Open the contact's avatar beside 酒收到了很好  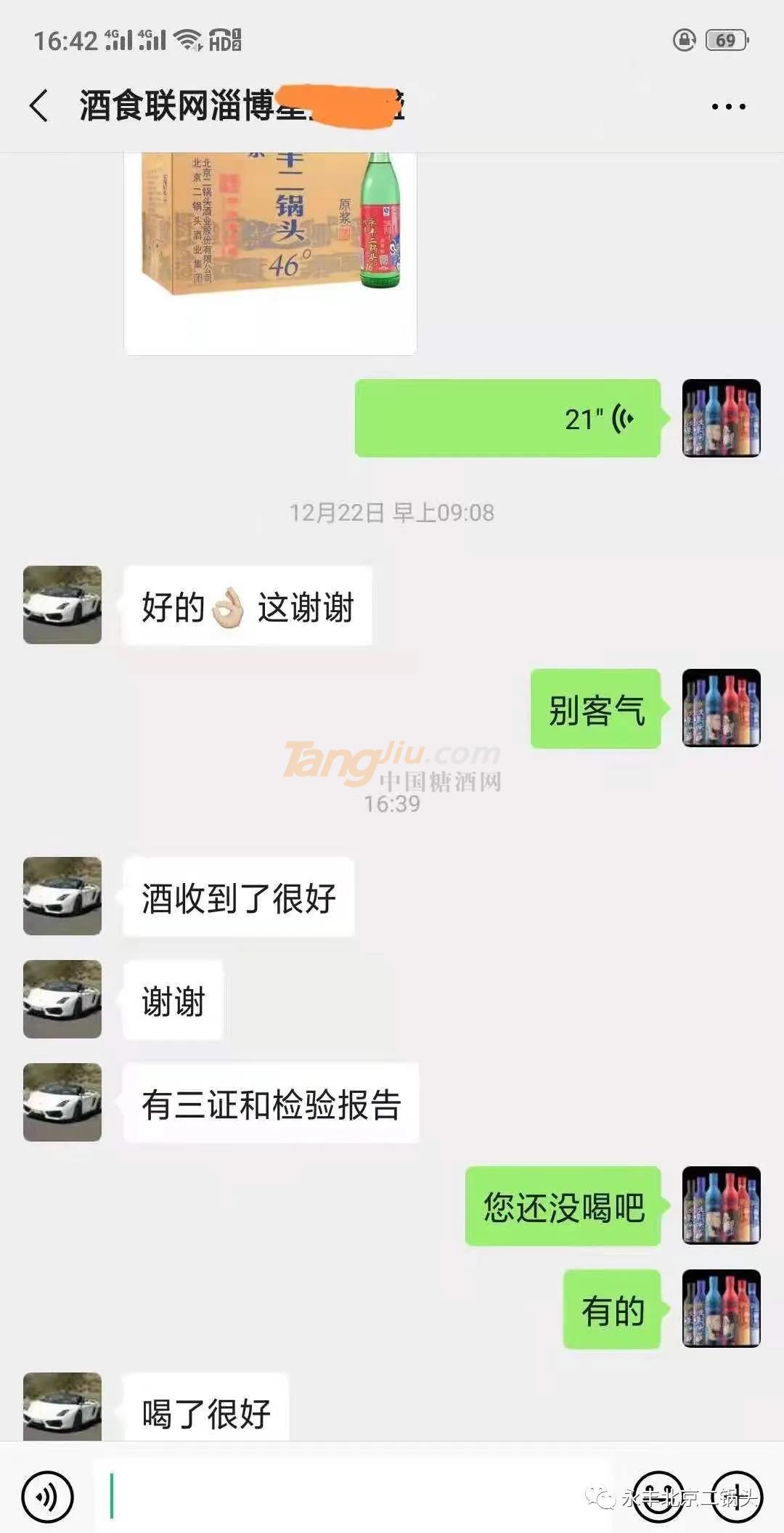pyautogui.click(x=62, y=895)
